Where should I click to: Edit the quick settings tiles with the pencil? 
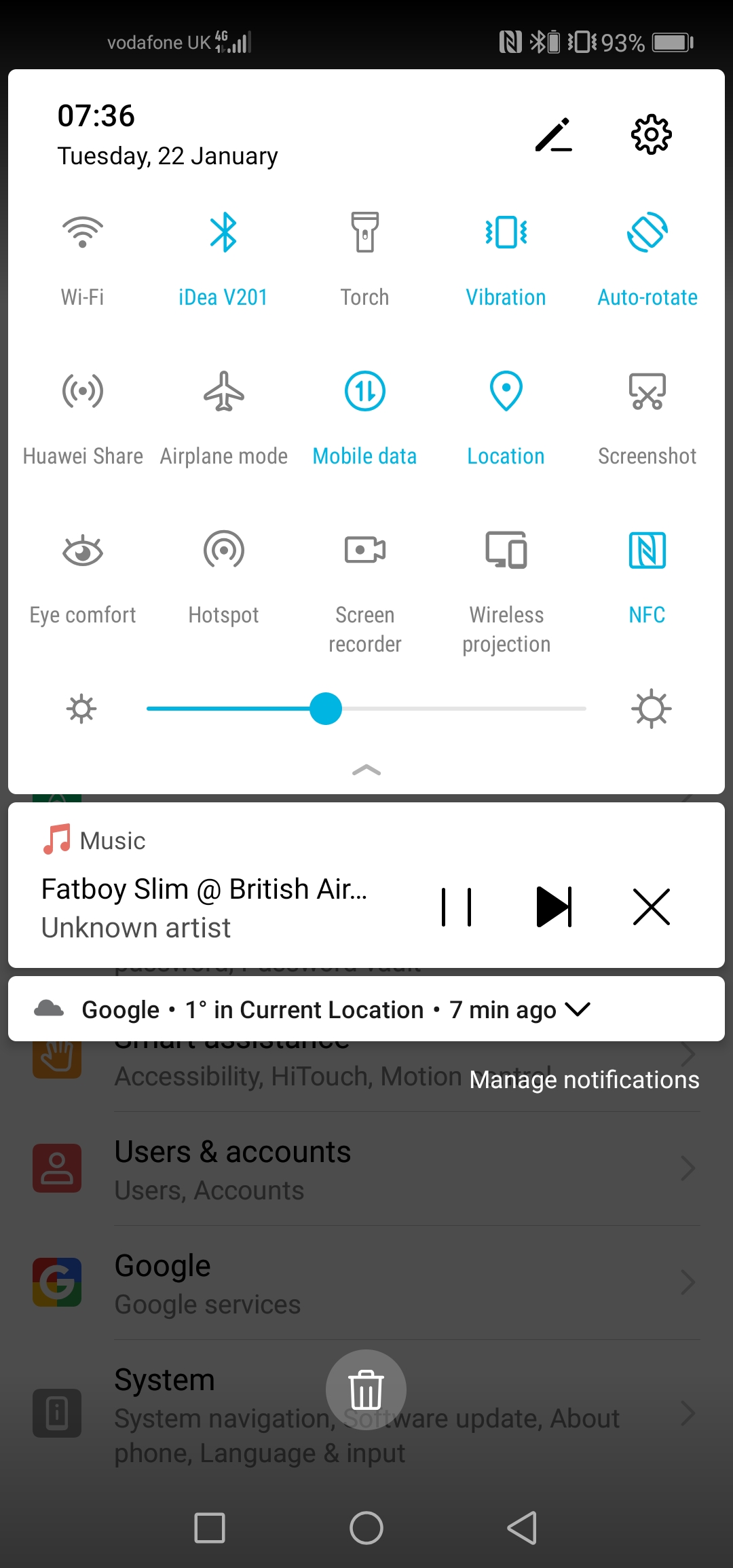554,134
